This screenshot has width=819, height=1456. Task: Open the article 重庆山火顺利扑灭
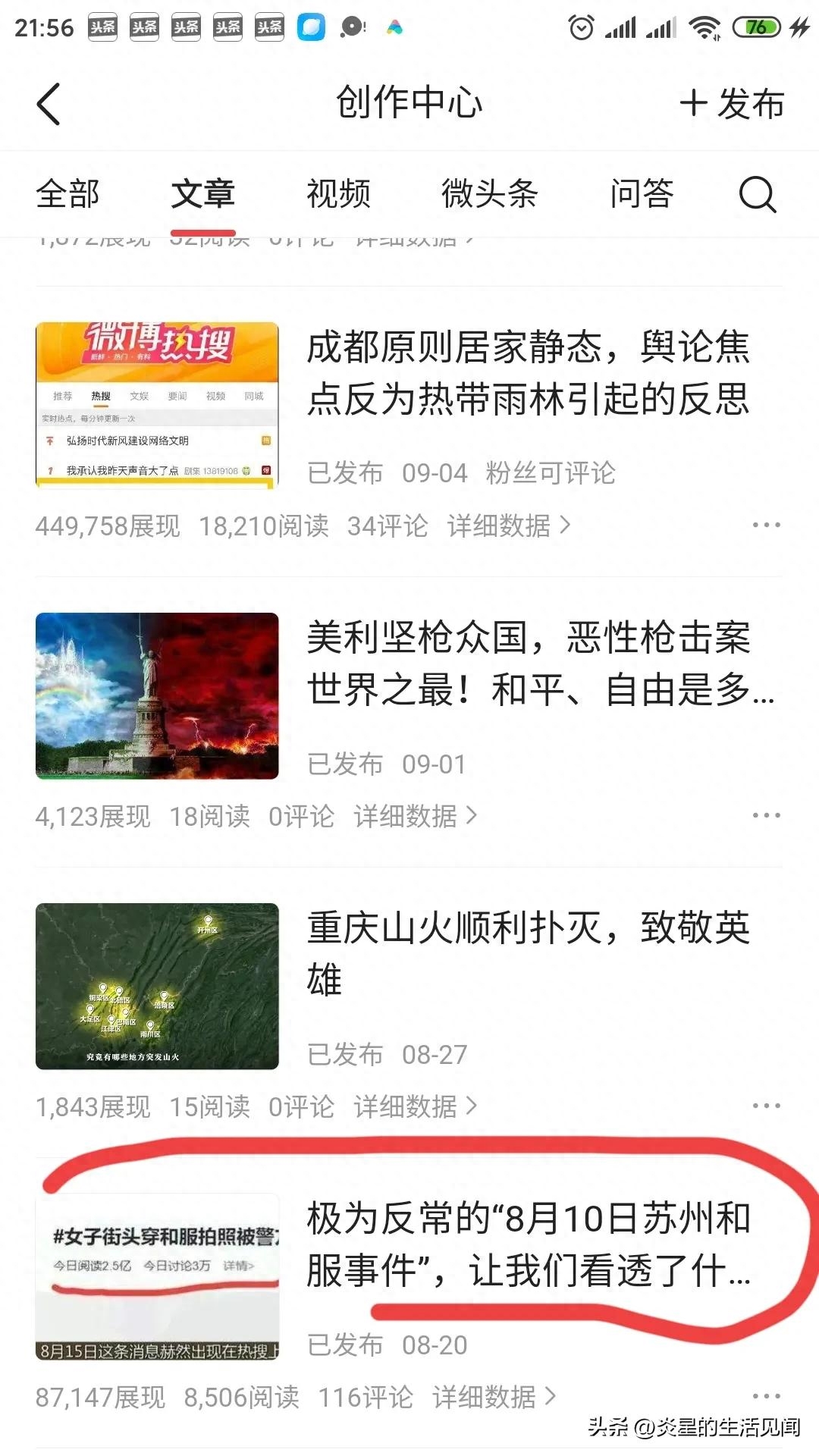pyautogui.click(x=528, y=953)
